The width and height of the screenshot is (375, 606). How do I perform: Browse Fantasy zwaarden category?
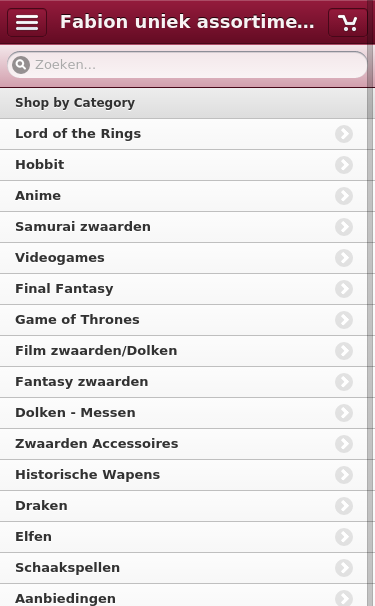click(184, 381)
